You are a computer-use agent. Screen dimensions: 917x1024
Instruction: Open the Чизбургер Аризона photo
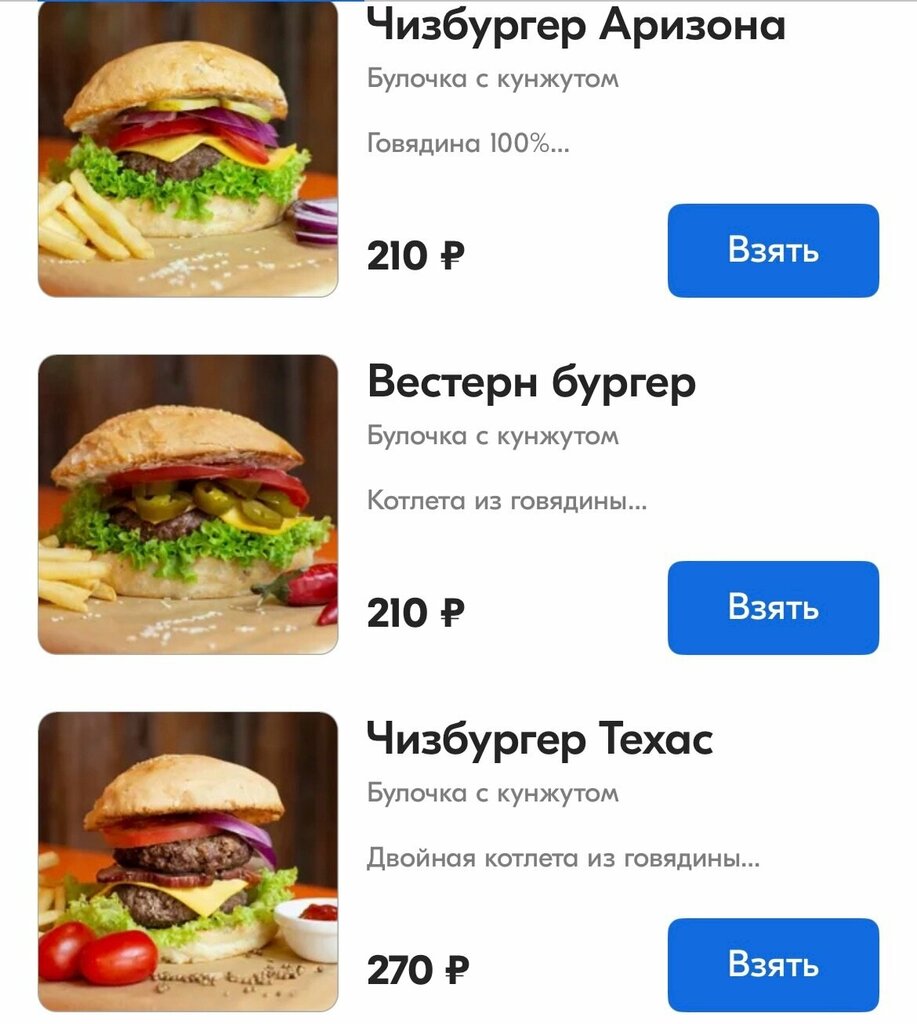coord(188,150)
